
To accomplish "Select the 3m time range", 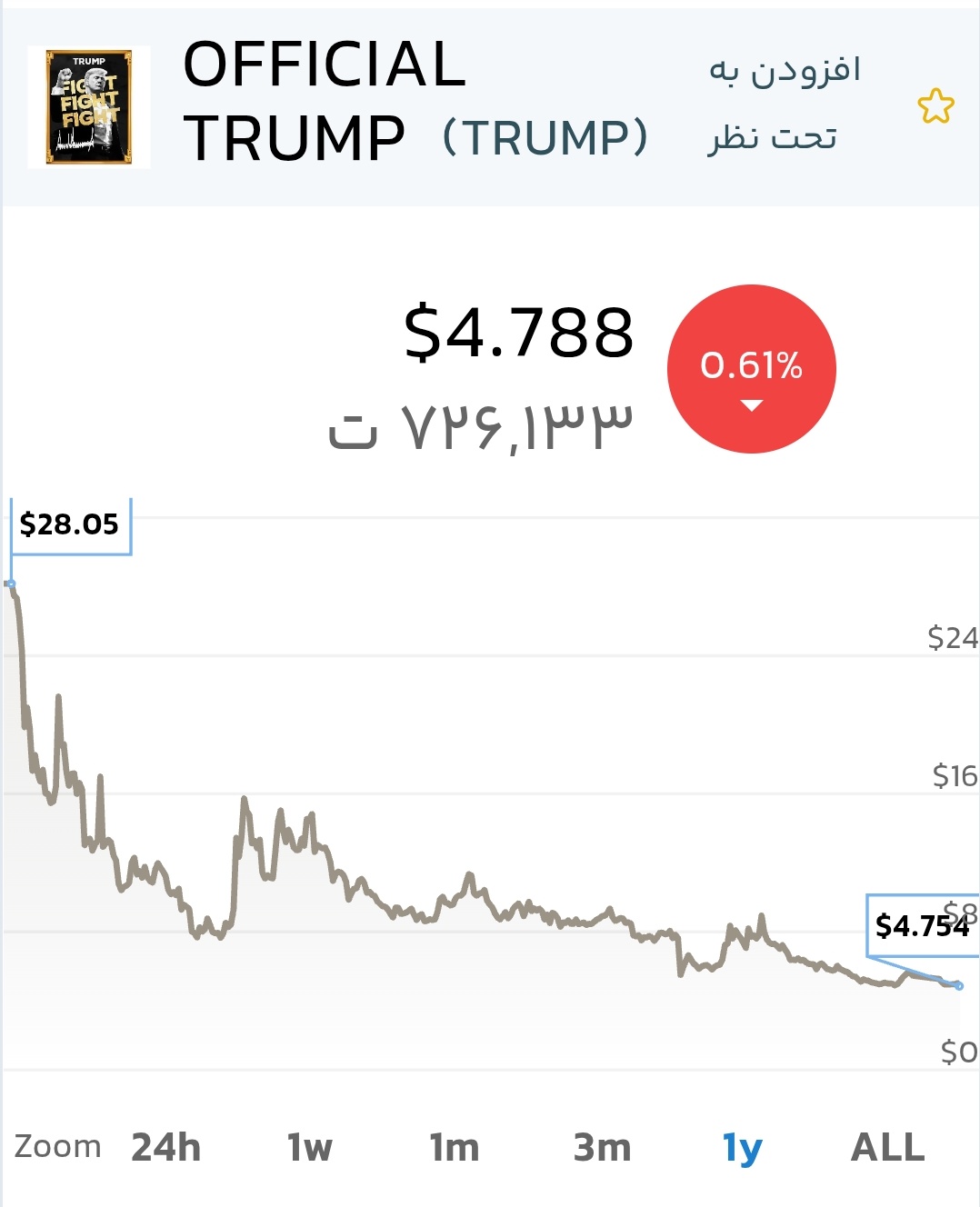I will [601, 1147].
